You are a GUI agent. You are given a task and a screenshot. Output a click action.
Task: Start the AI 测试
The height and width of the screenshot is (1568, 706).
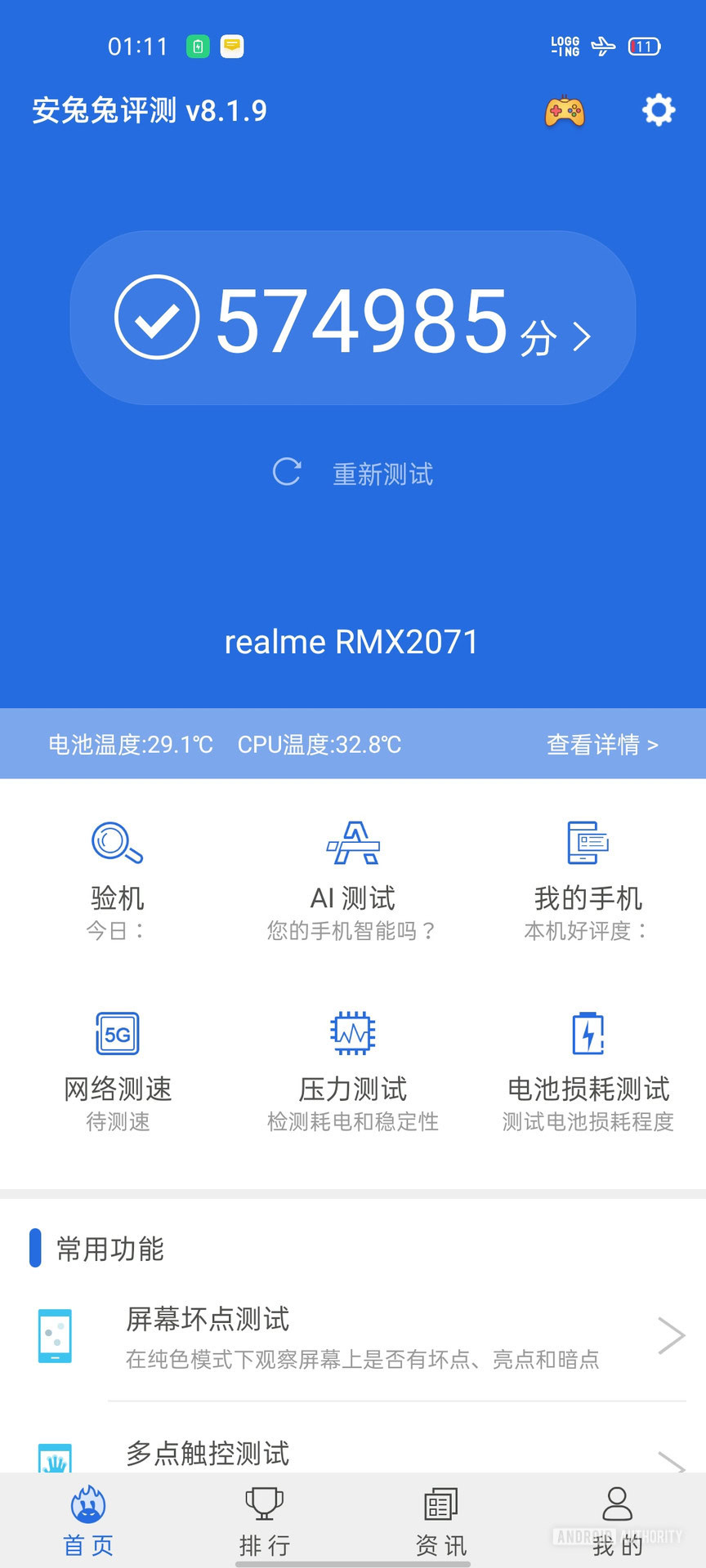click(353, 879)
